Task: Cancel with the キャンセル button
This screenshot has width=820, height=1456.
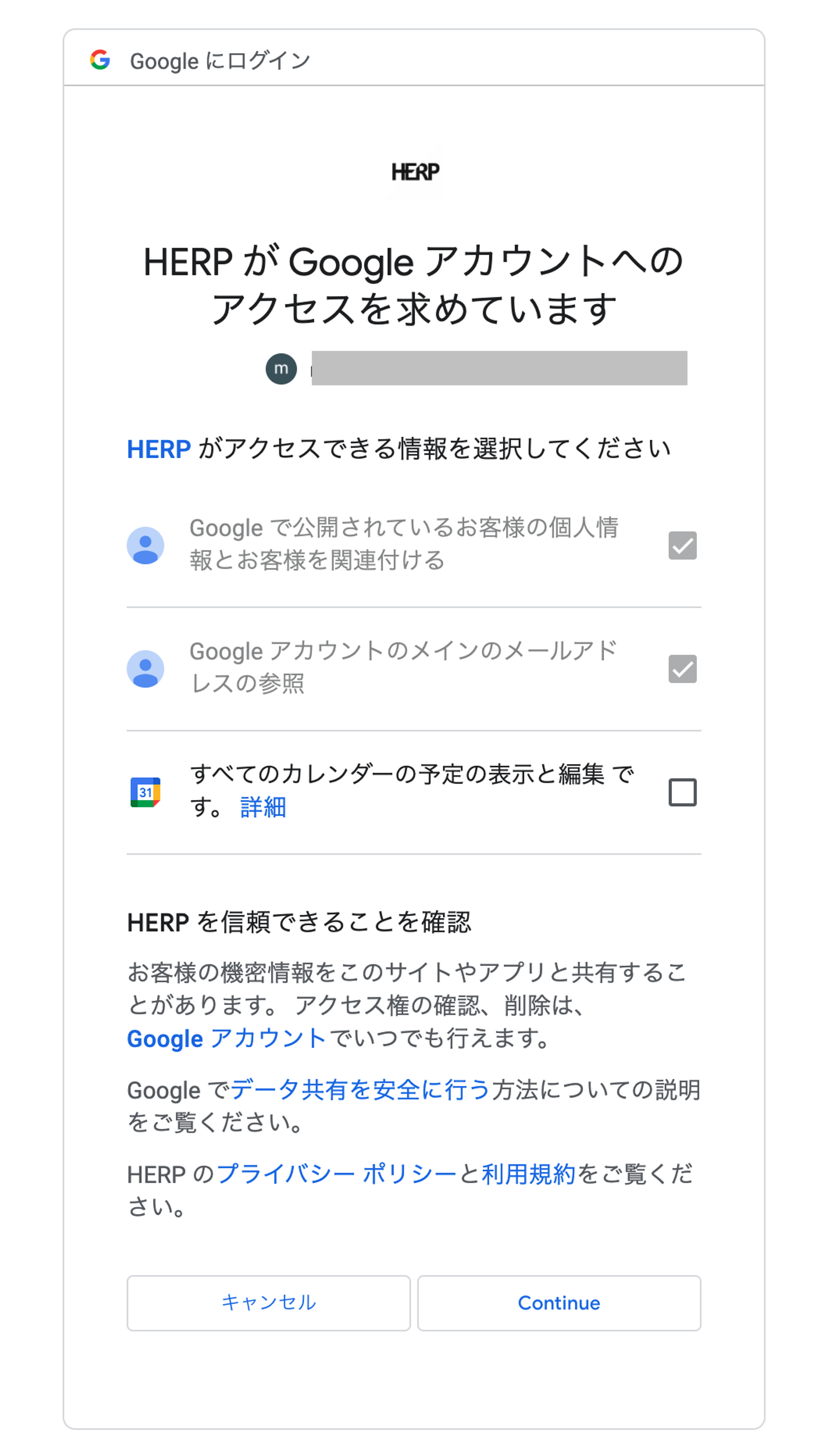Action: click(x=269, y=1303)
